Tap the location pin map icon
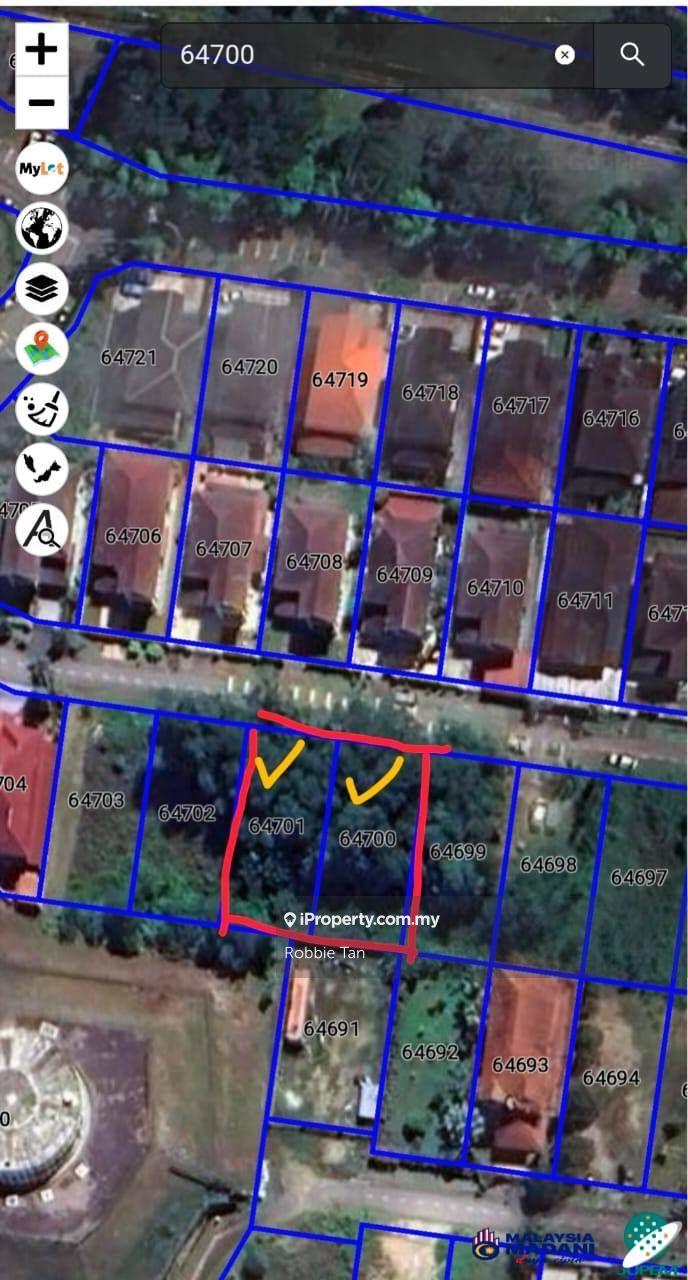Screen dimensions: 688x1280 [x=42, y=350]
